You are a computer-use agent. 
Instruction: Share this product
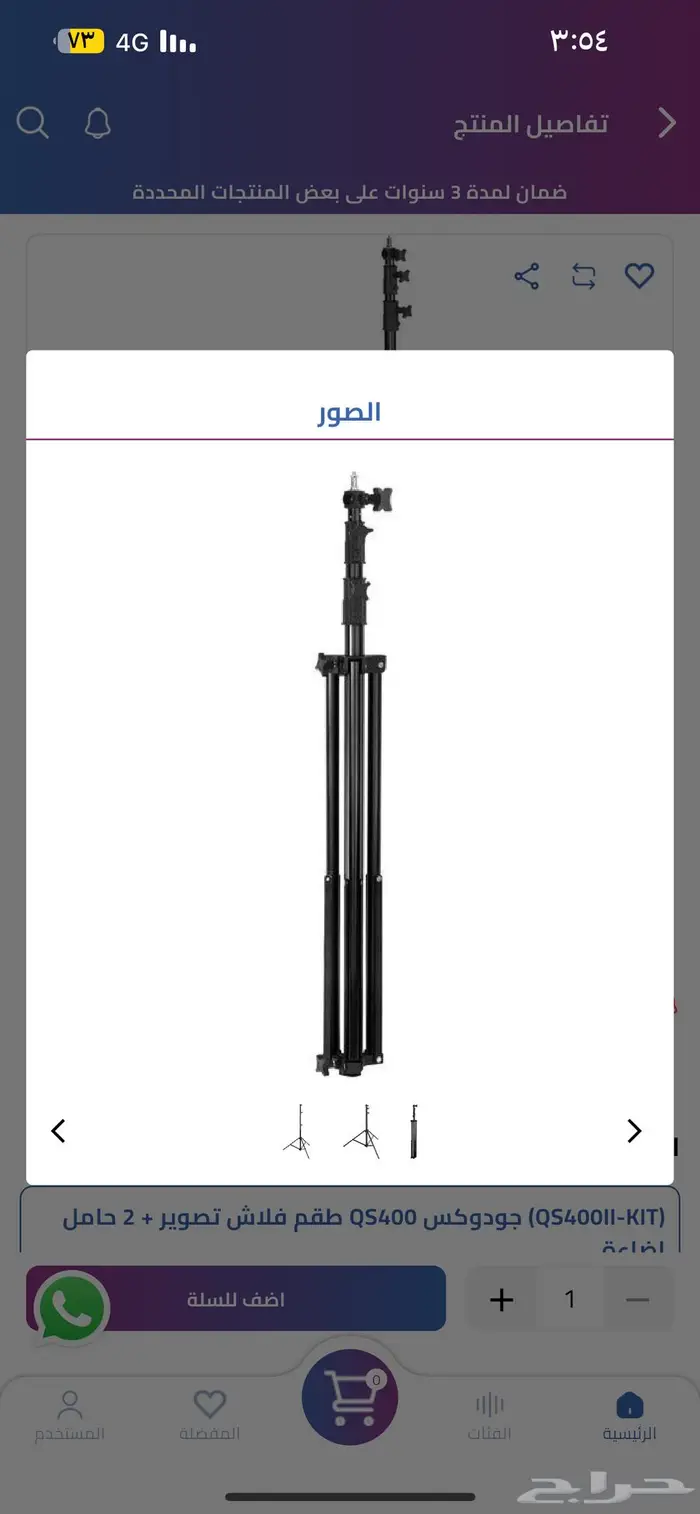(x=527, y=276)
